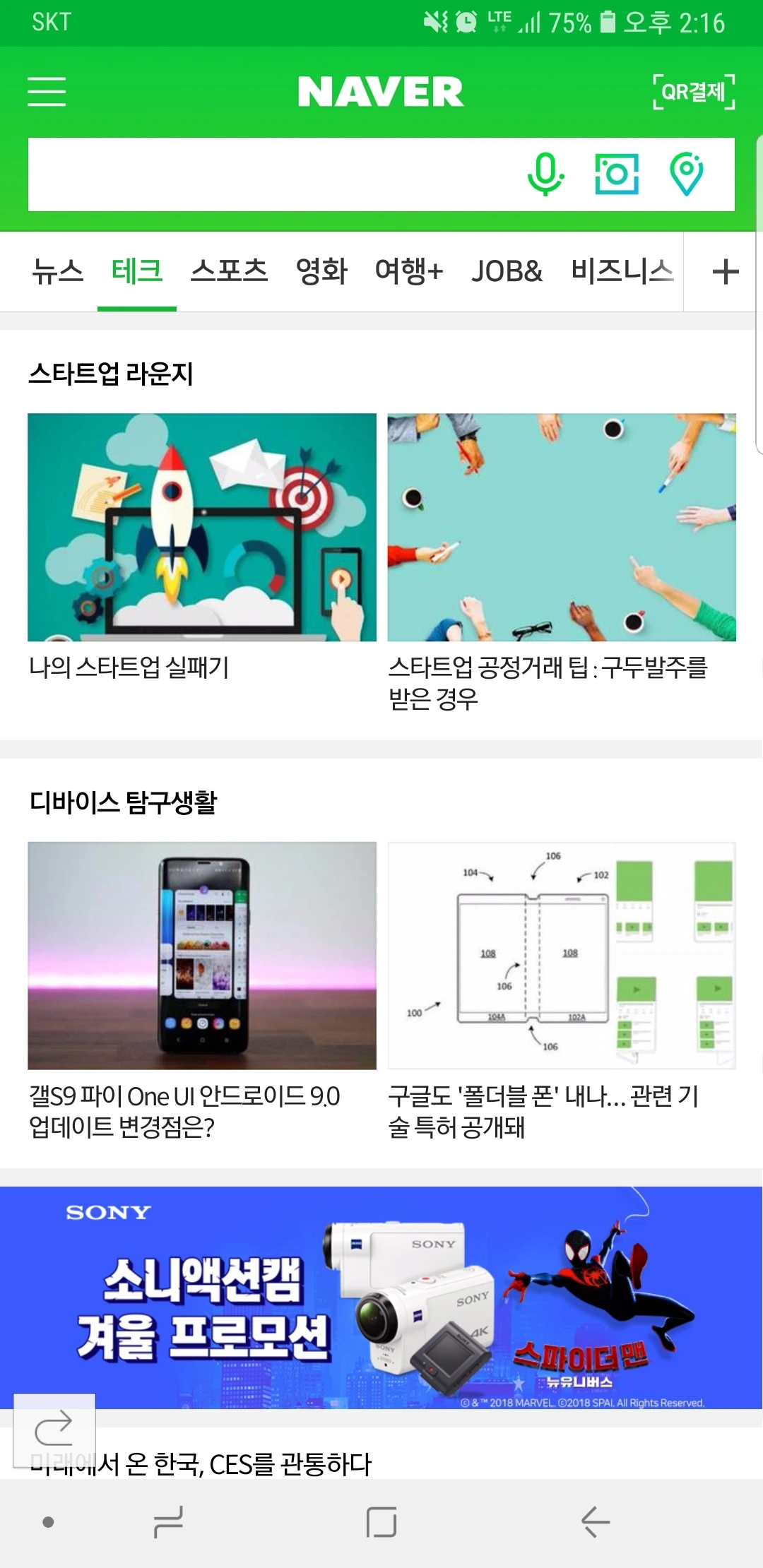Switch to the 뉴스 tab

(x=57, y=272)
